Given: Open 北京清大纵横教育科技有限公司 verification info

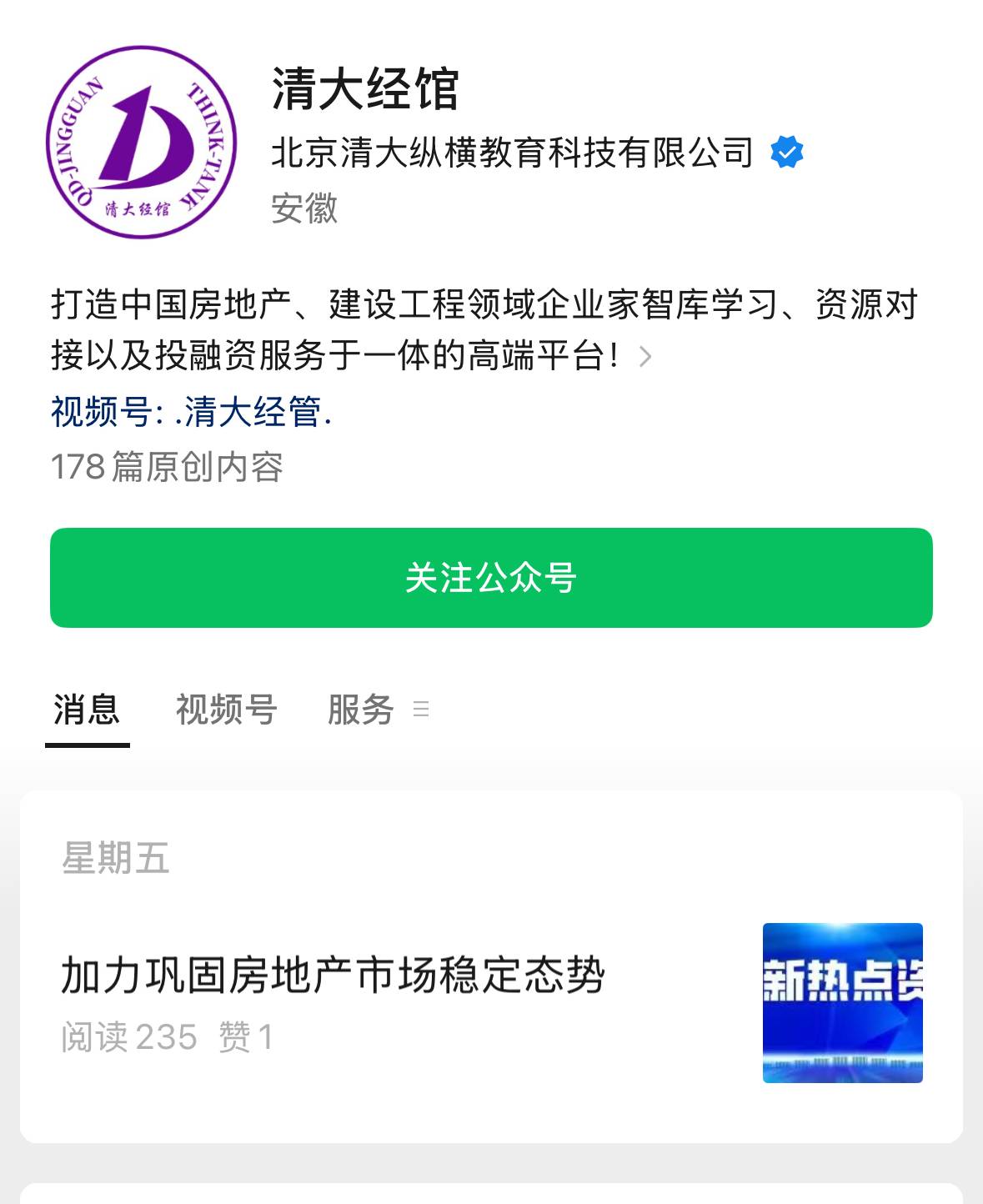Looking at the screenshot, I should tap(512, 153).
